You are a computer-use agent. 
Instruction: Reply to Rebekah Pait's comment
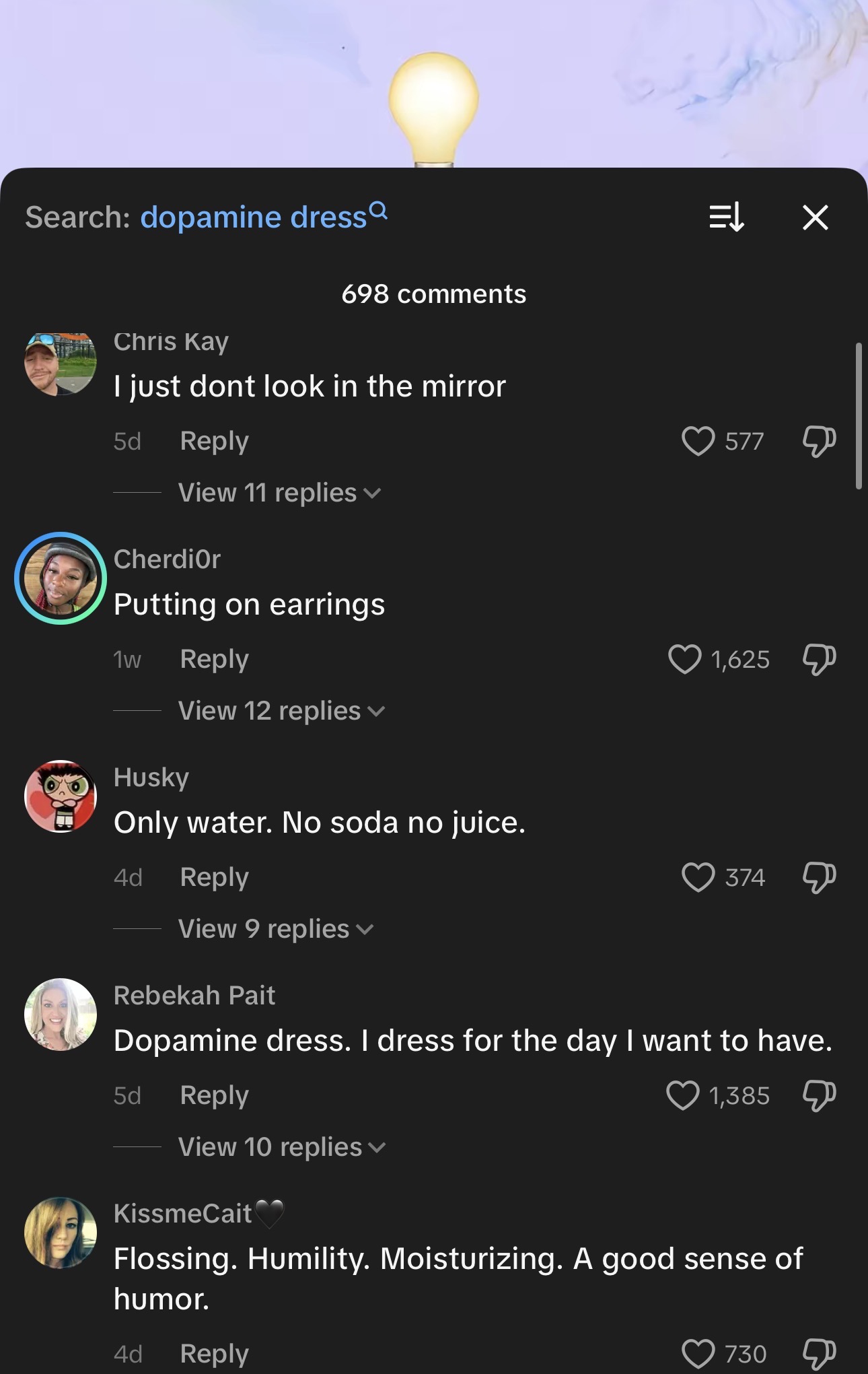click(214, 1096)
